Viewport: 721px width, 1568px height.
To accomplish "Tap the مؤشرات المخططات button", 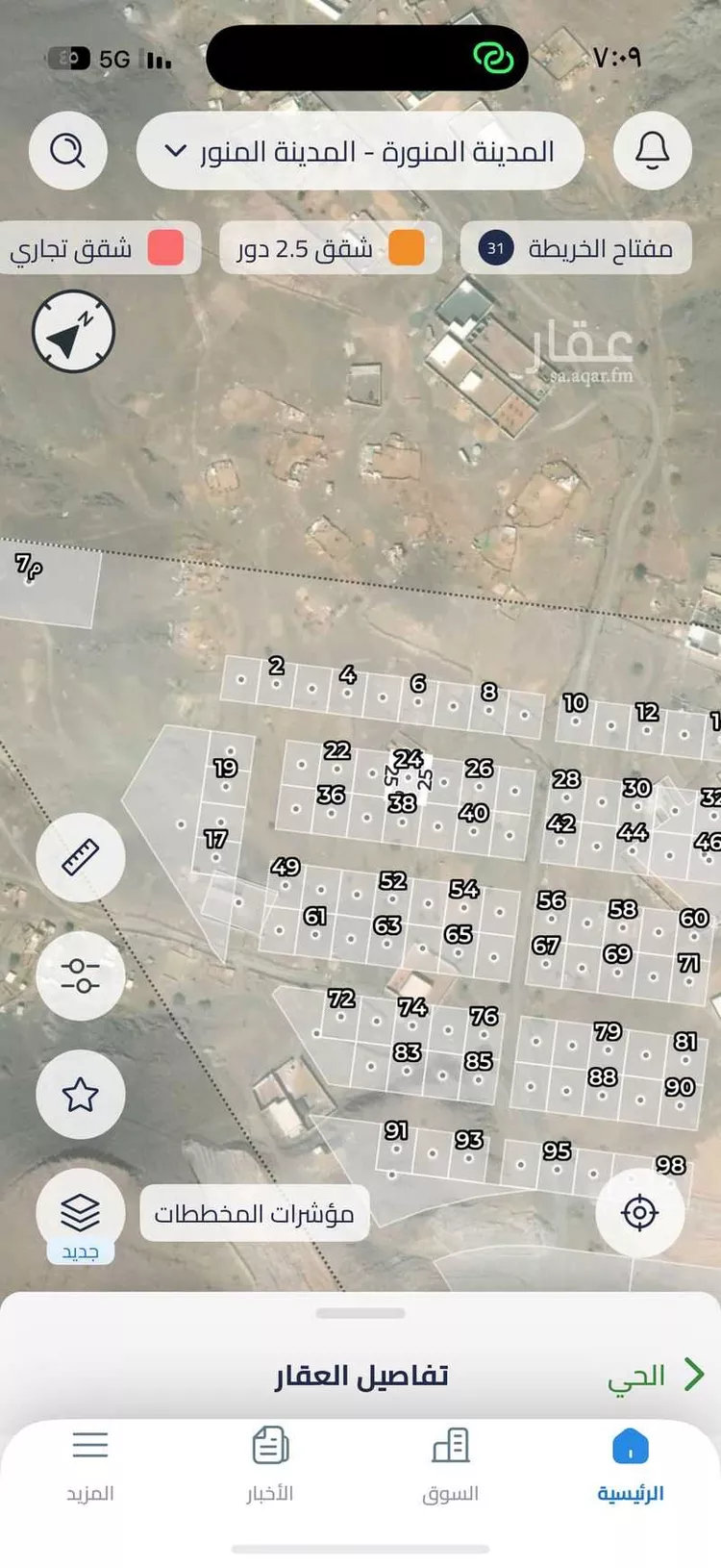I will (x=255, y=1214).
